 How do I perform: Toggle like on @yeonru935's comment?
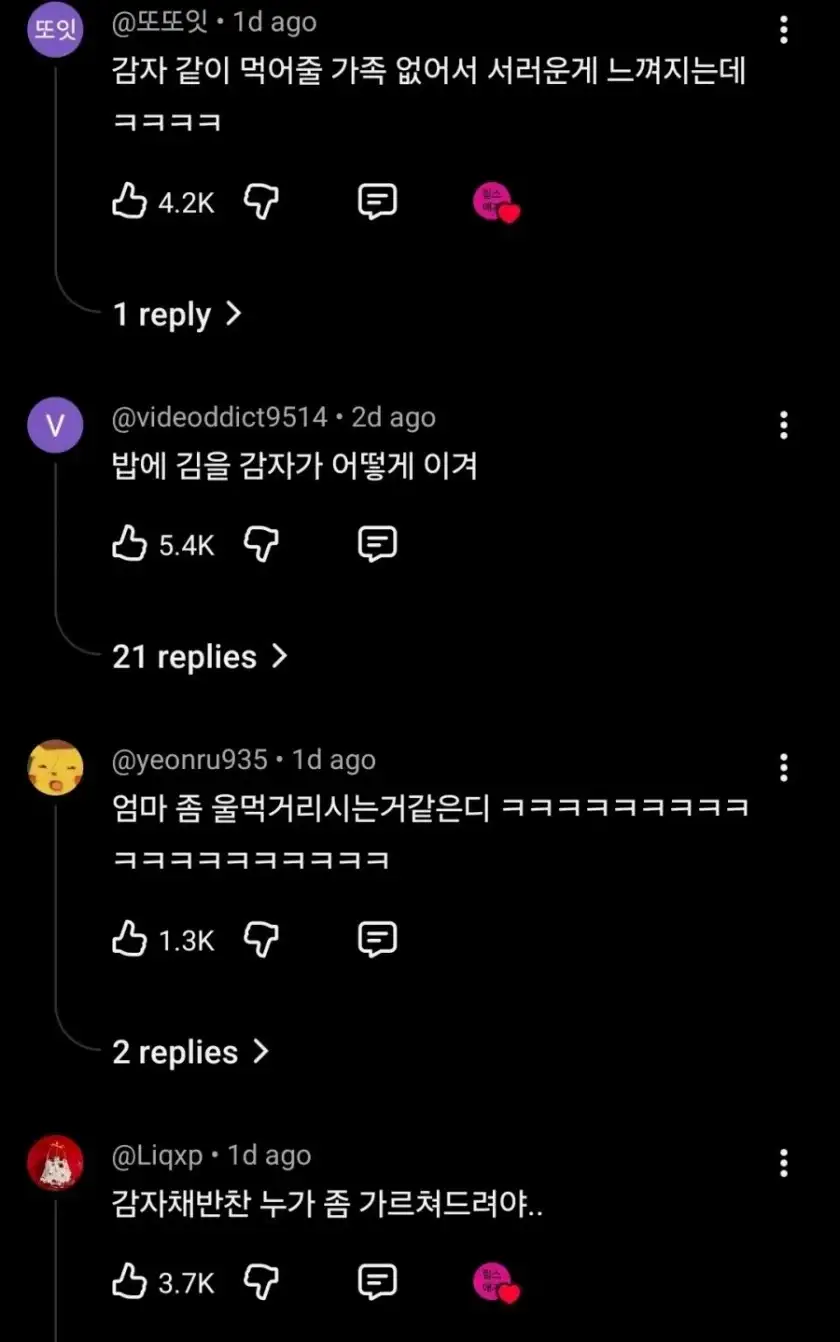[x=126, y=938]
